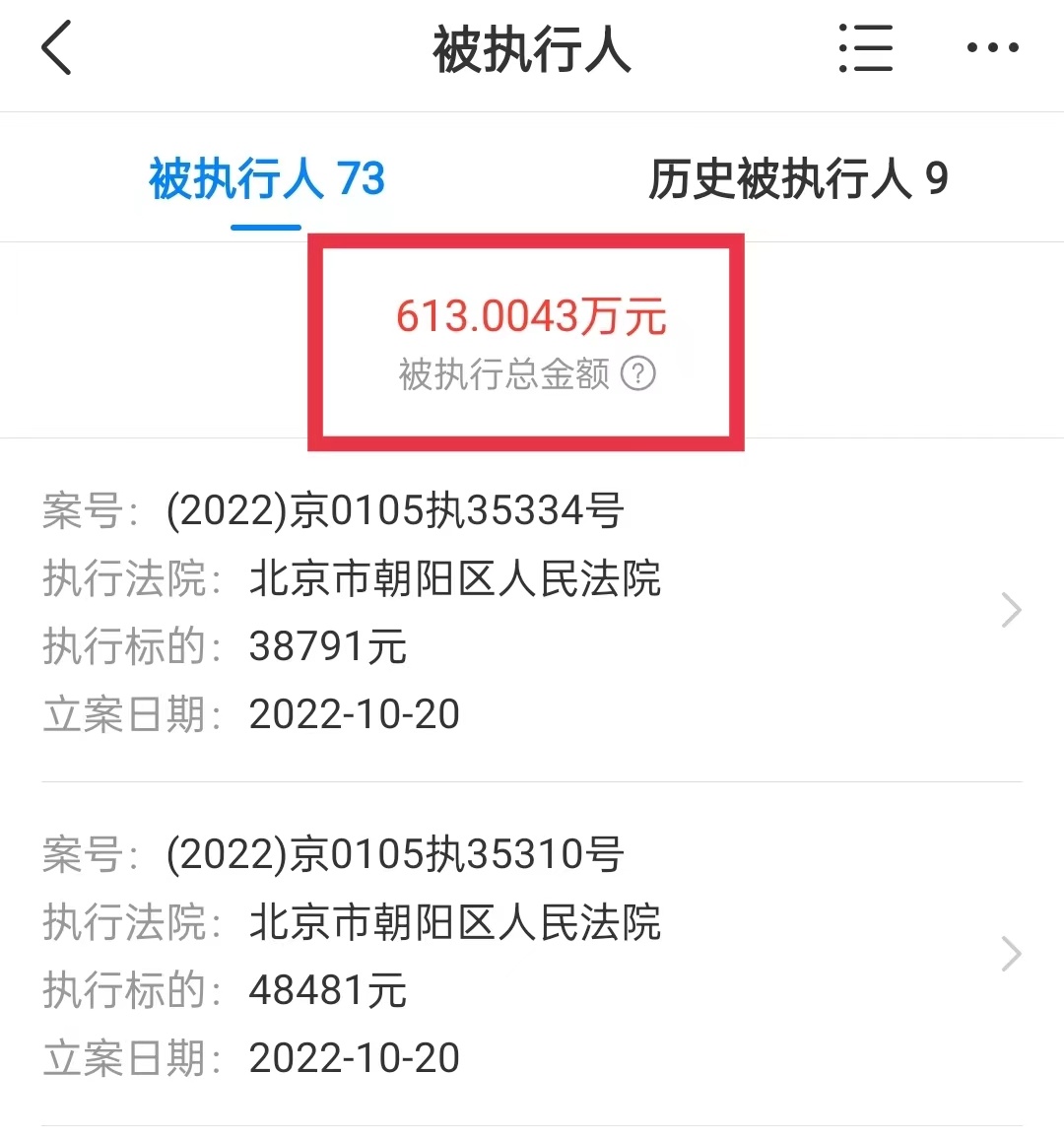Open case (2022)京0105执35310号
The image size is (1064, 1140).
(532, 954)
